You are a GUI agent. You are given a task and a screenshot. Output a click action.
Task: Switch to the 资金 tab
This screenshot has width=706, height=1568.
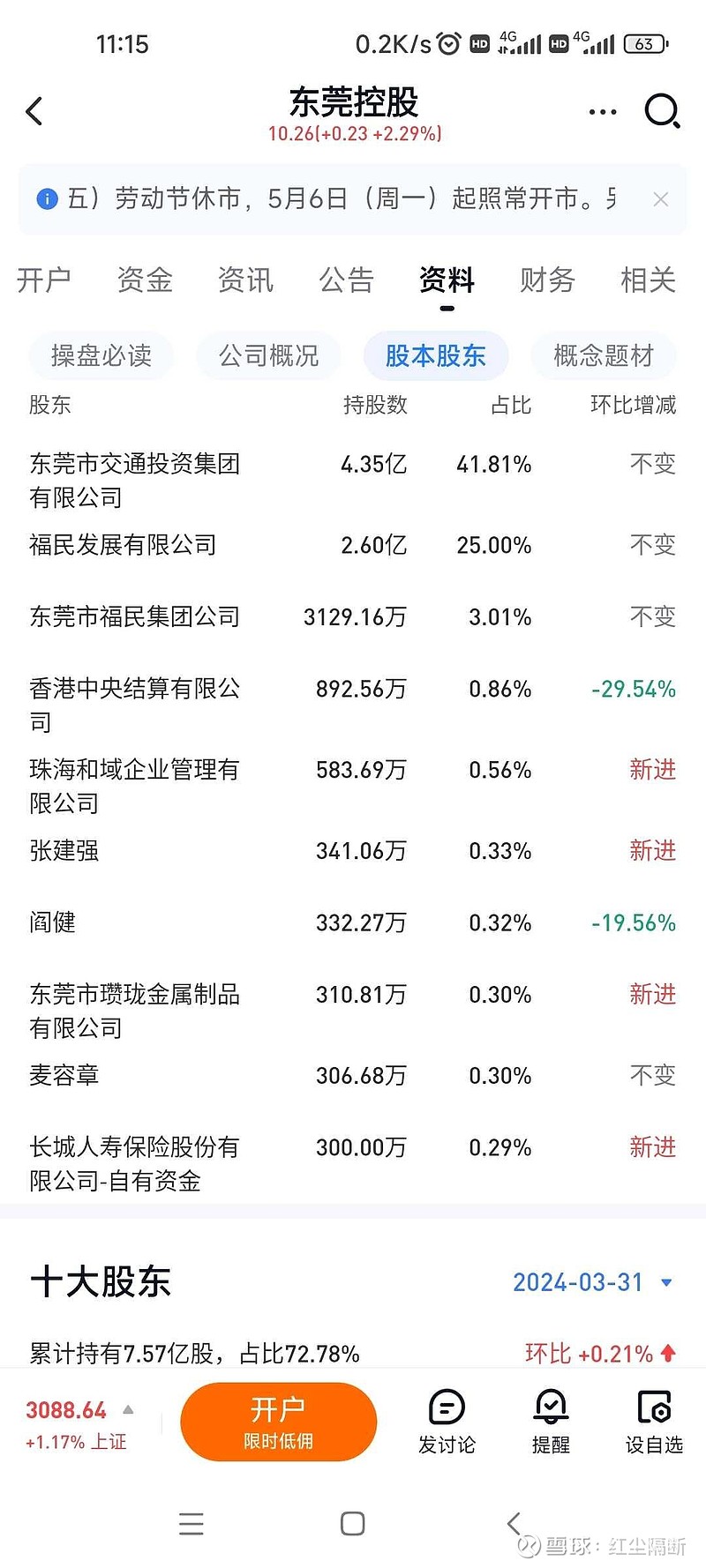point(145,280)
